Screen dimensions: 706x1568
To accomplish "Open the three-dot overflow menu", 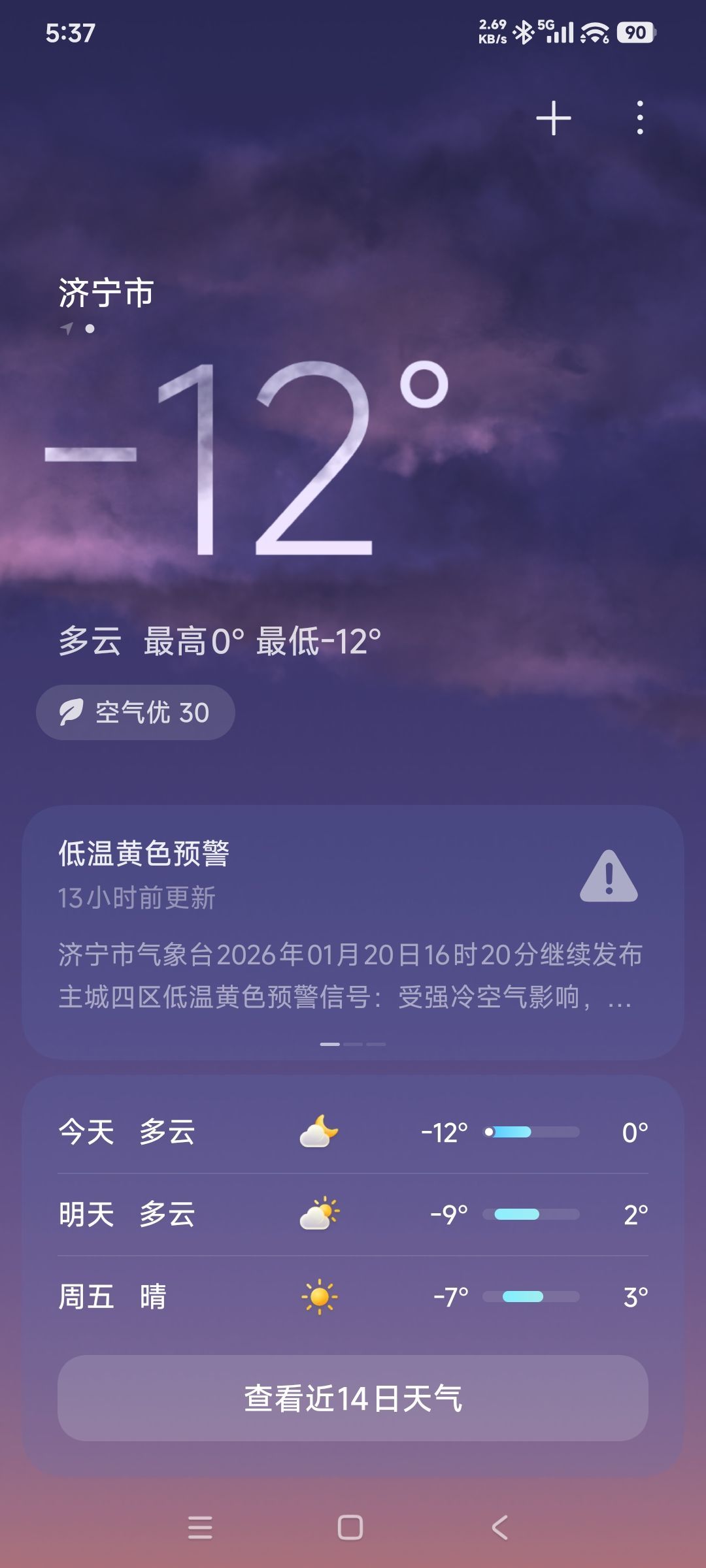I will (x=640, y=118).
